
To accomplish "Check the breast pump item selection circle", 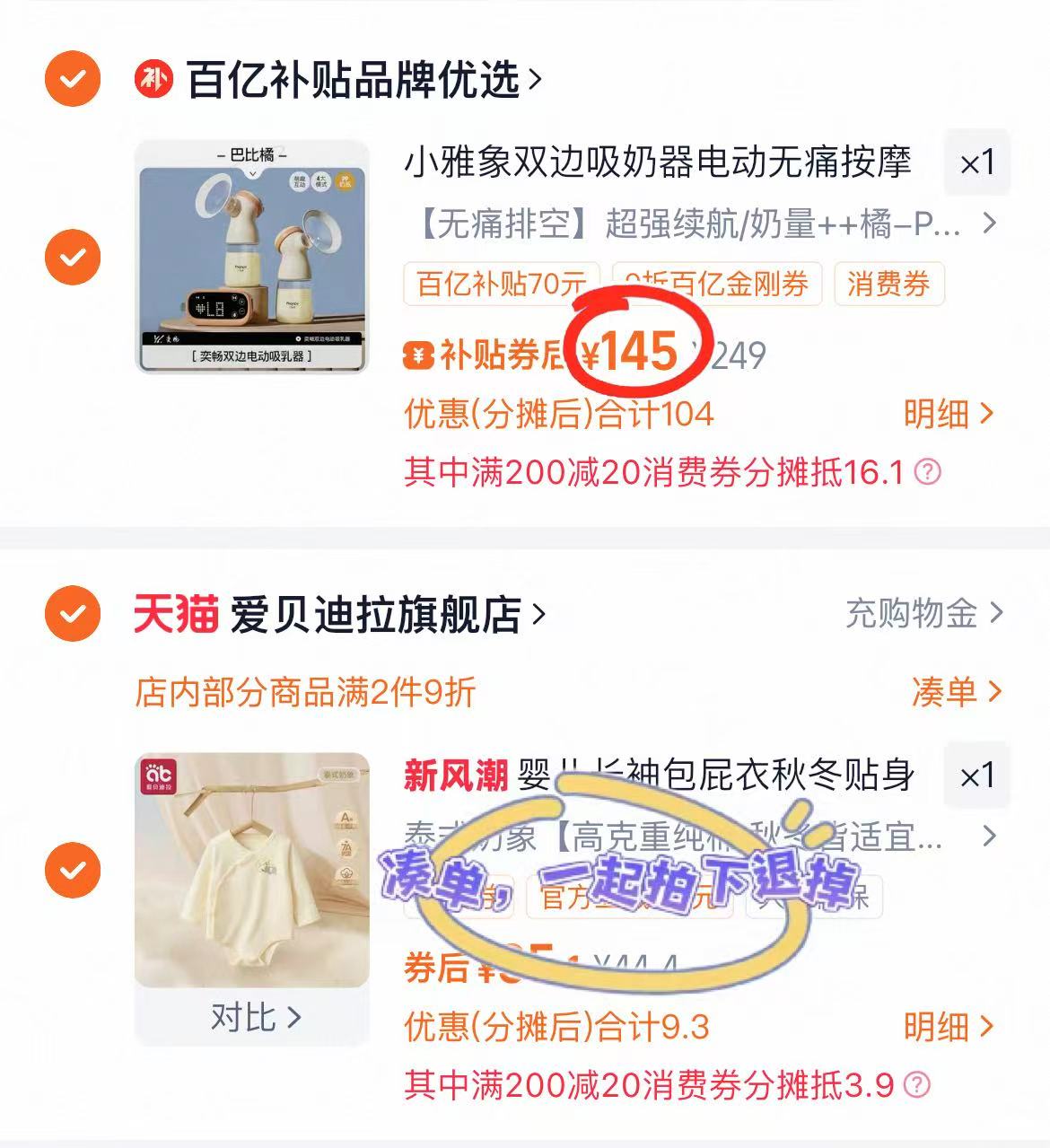I will [x=71, y=258].
